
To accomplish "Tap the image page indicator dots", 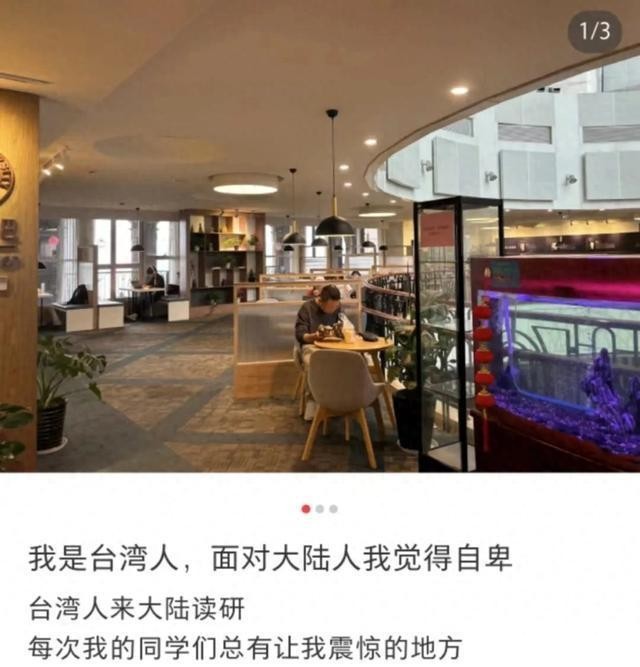I will point(319,509).
